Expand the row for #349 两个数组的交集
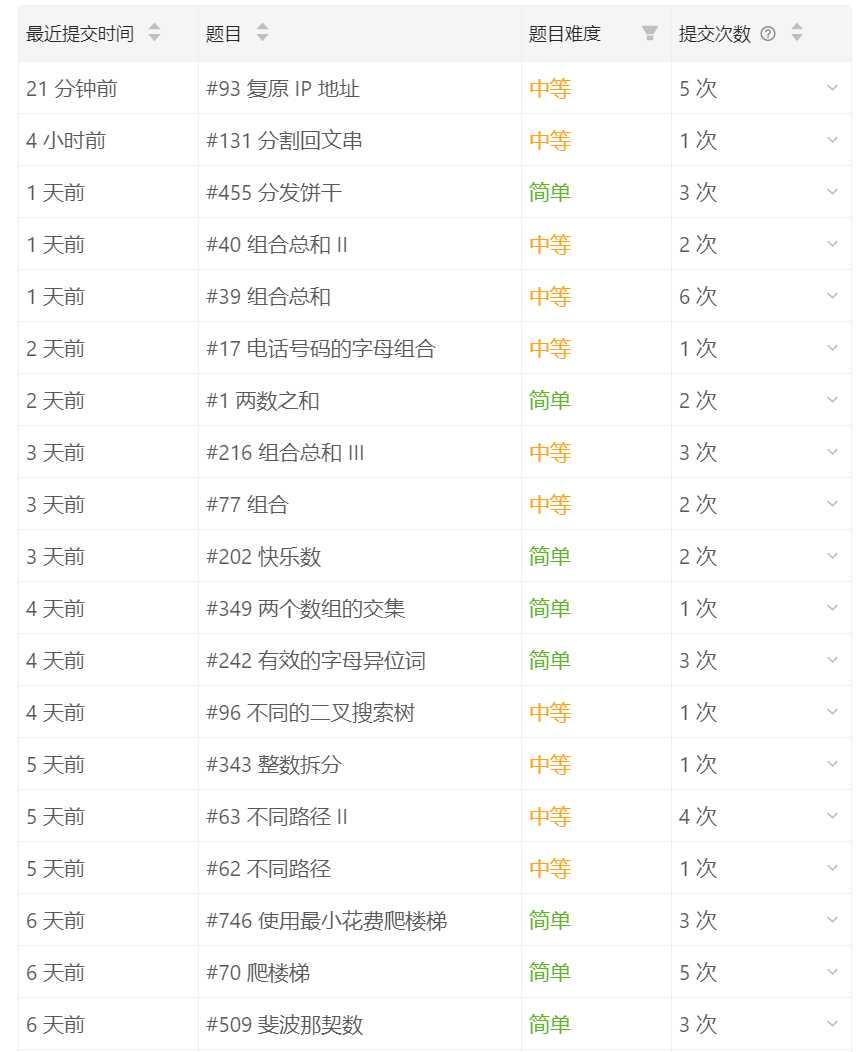 coord(832,609)
